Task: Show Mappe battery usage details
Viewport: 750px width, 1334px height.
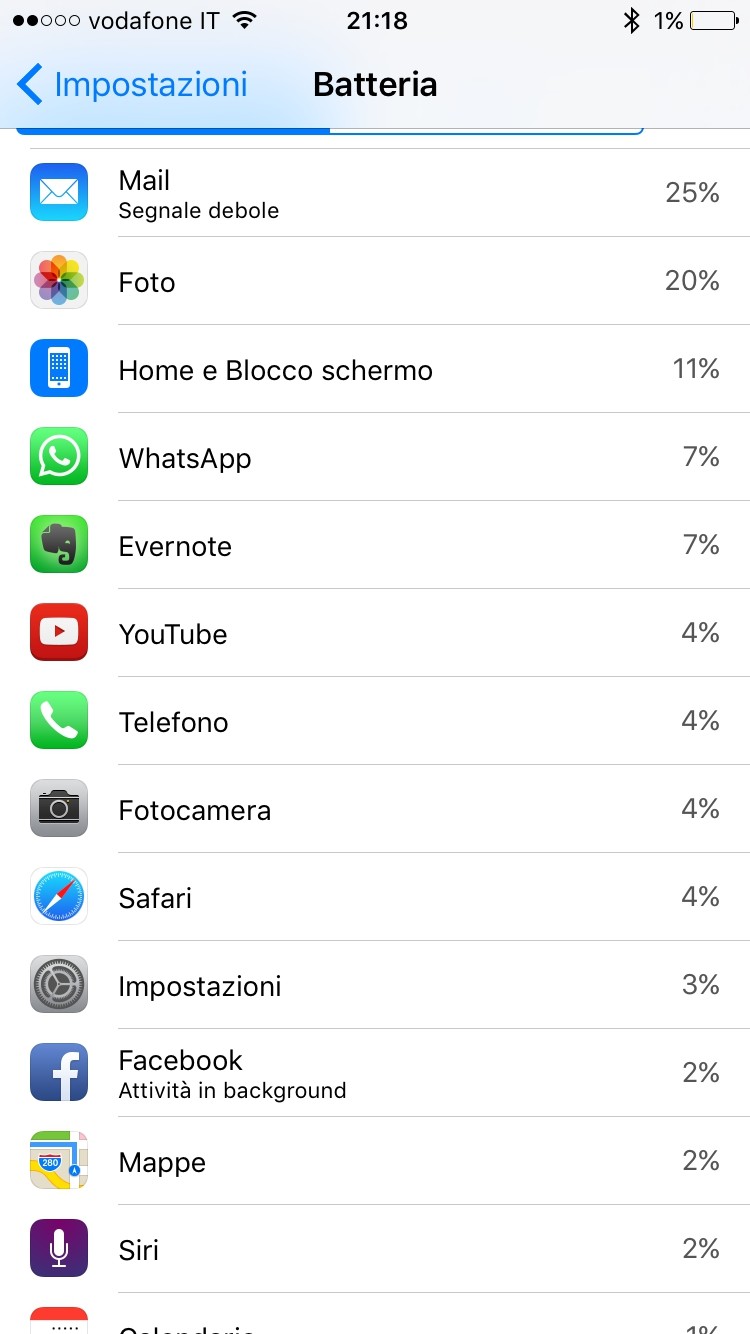Action: click(x=375, y=1161)
